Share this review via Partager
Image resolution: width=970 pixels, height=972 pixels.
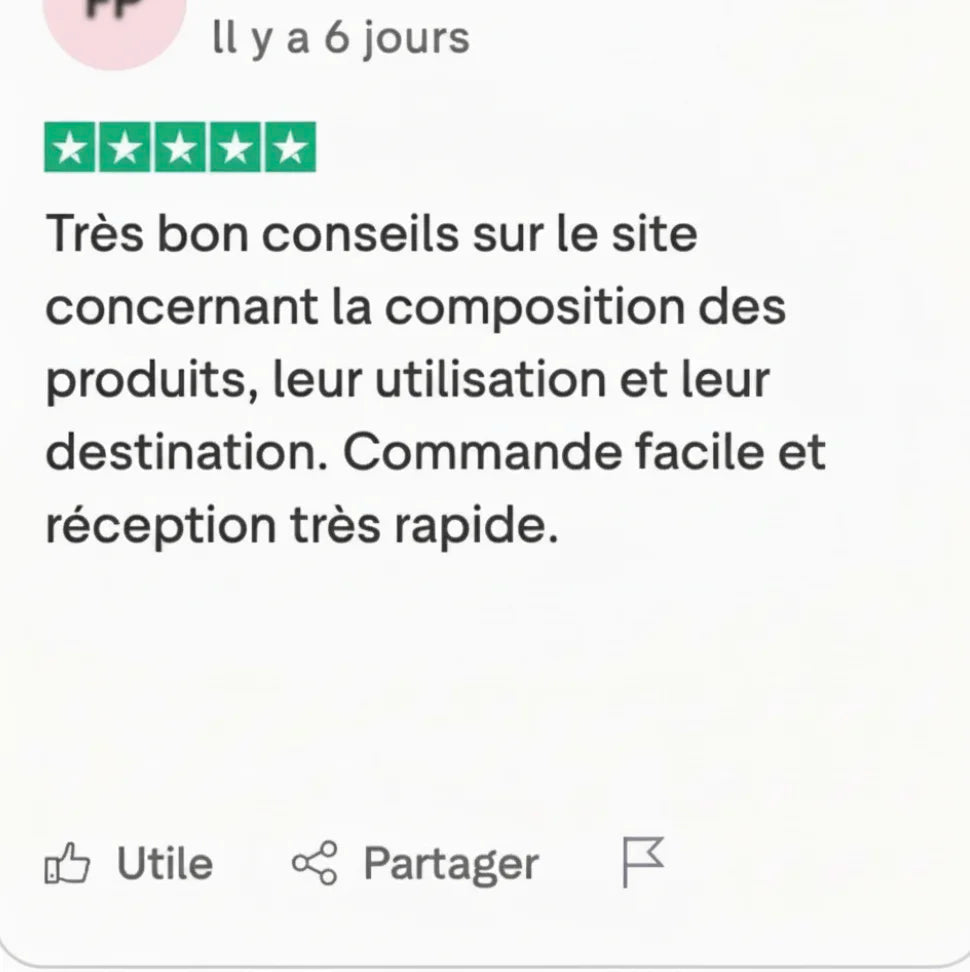click(415, 863)
